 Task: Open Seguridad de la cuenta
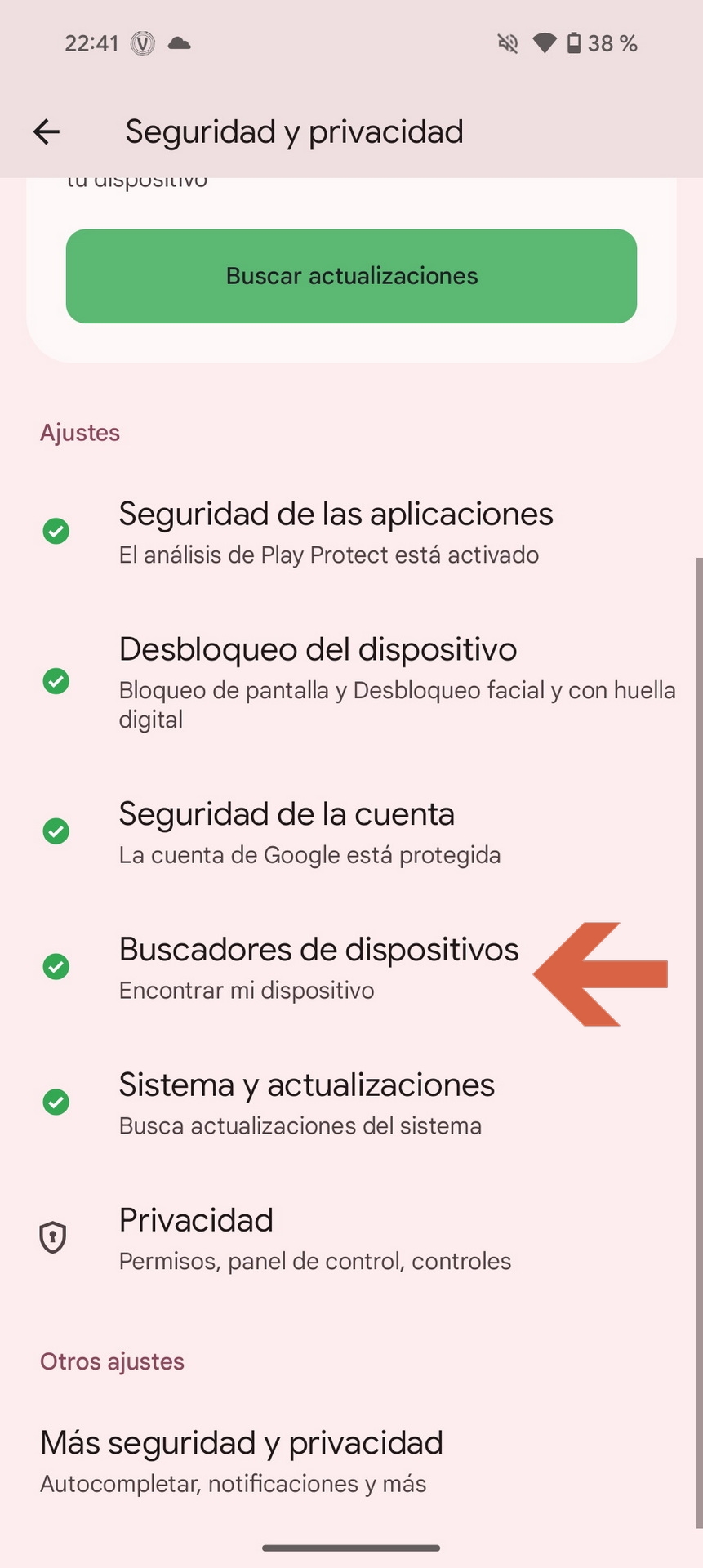coord(351,832)
